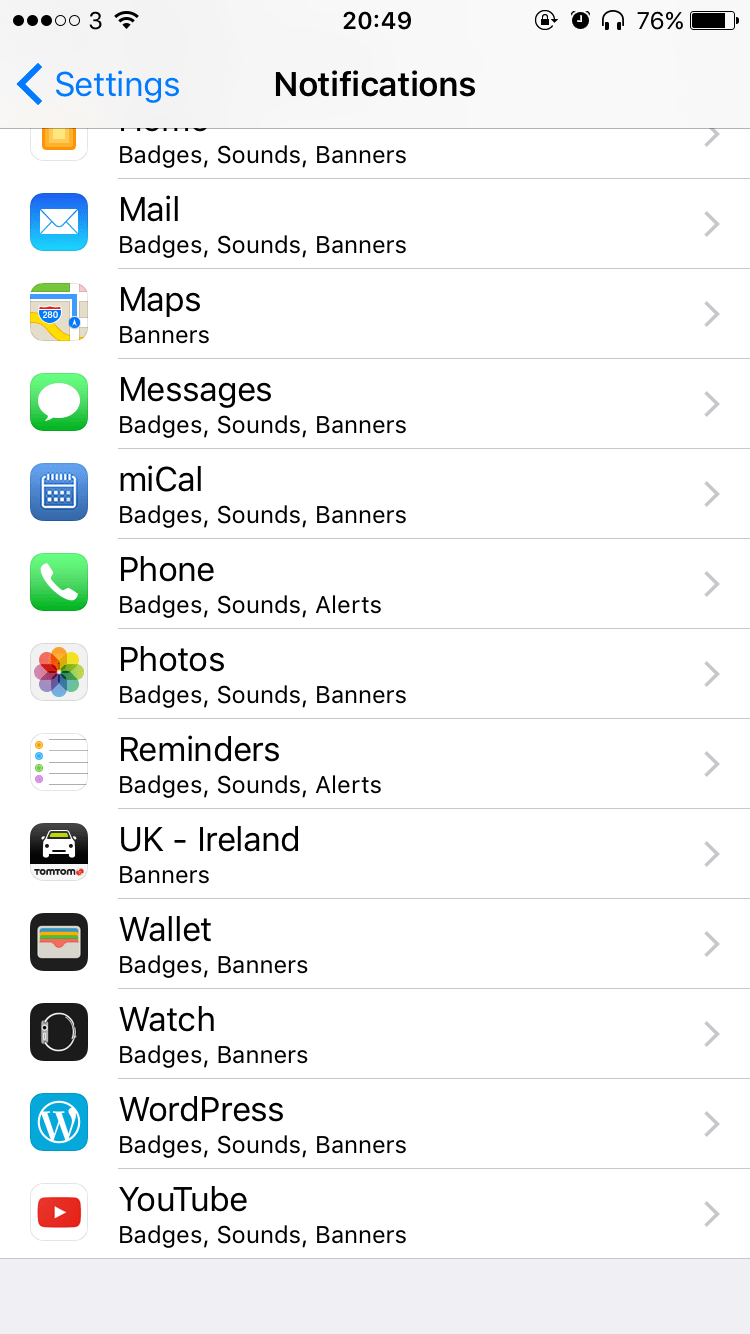
Task: Open Photos notification settings
Action: (375, 674)
